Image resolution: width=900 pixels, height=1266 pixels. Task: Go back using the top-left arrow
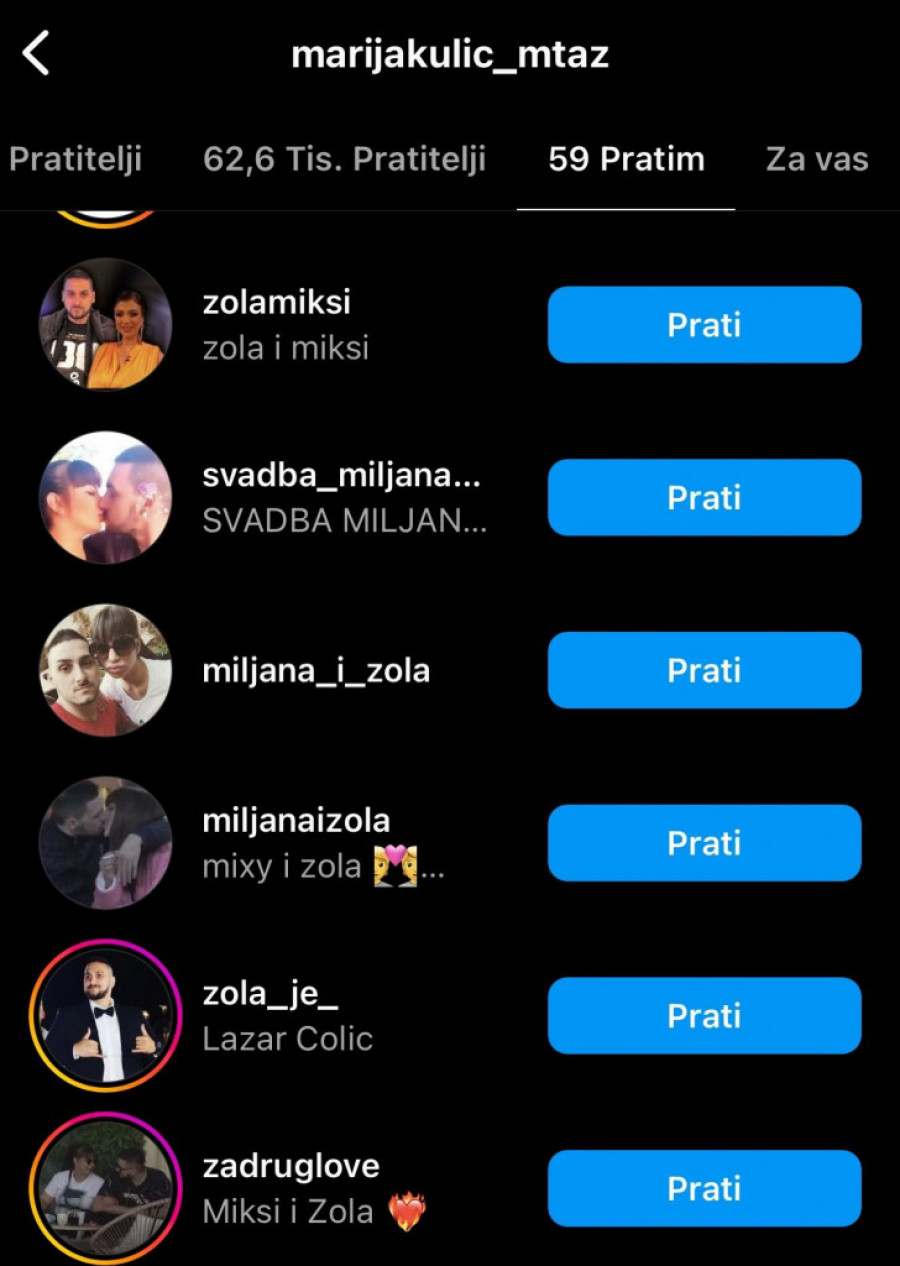36,54
